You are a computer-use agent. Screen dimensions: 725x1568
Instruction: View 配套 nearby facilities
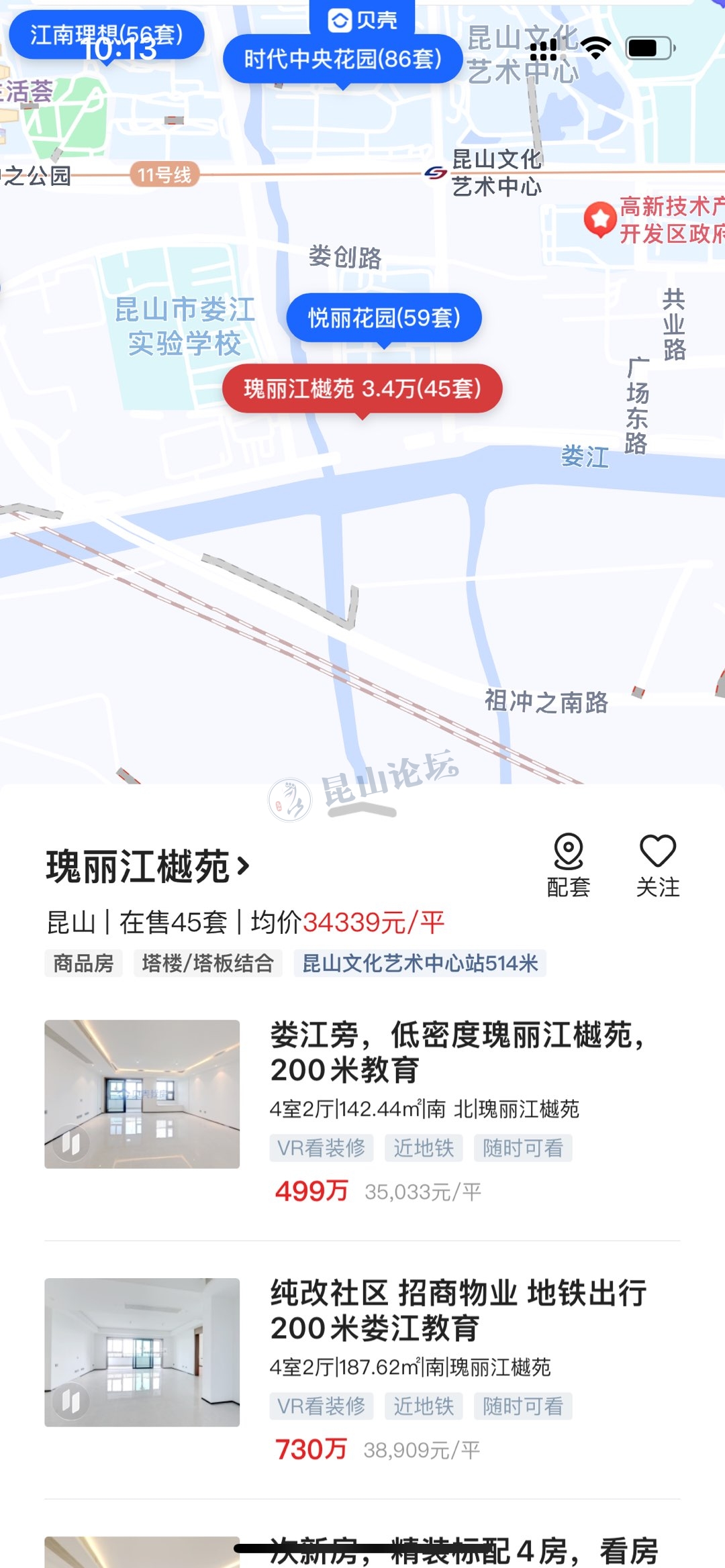click(568, 865)
